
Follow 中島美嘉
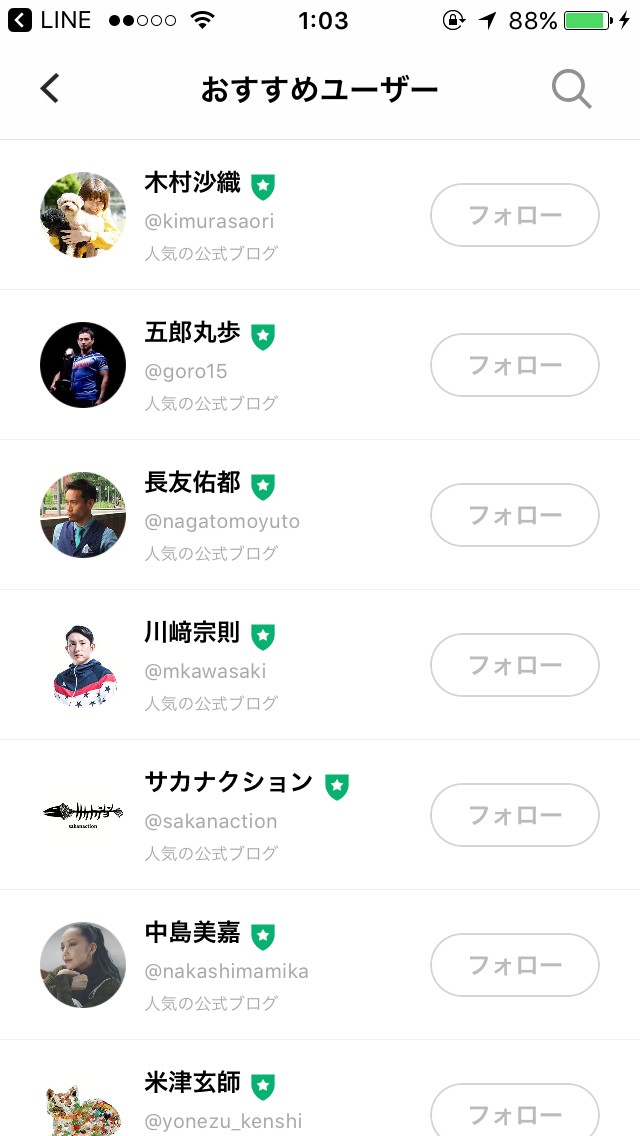coord(514,965)
